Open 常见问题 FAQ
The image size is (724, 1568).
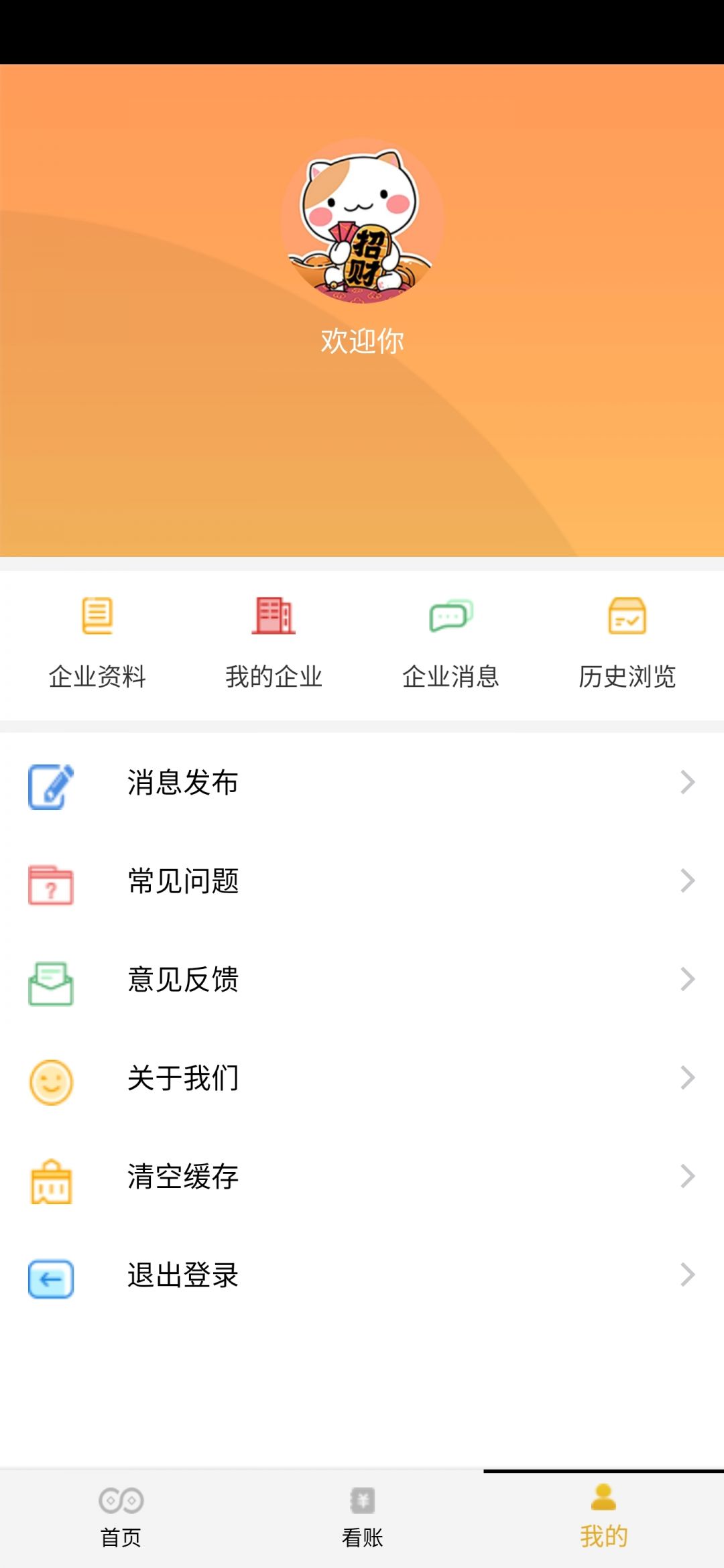[362, 881]
